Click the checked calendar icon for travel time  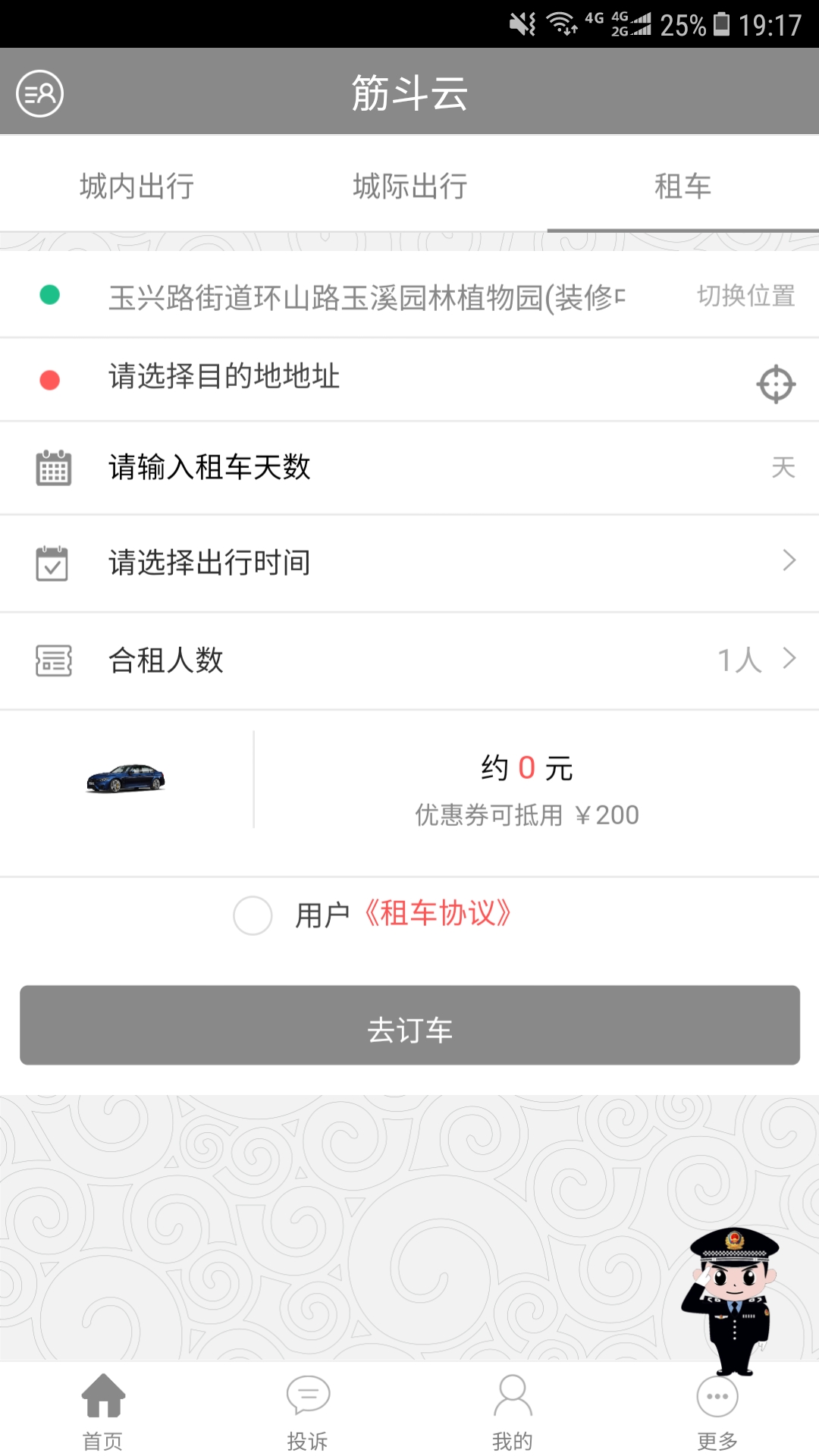coord(52,563)
